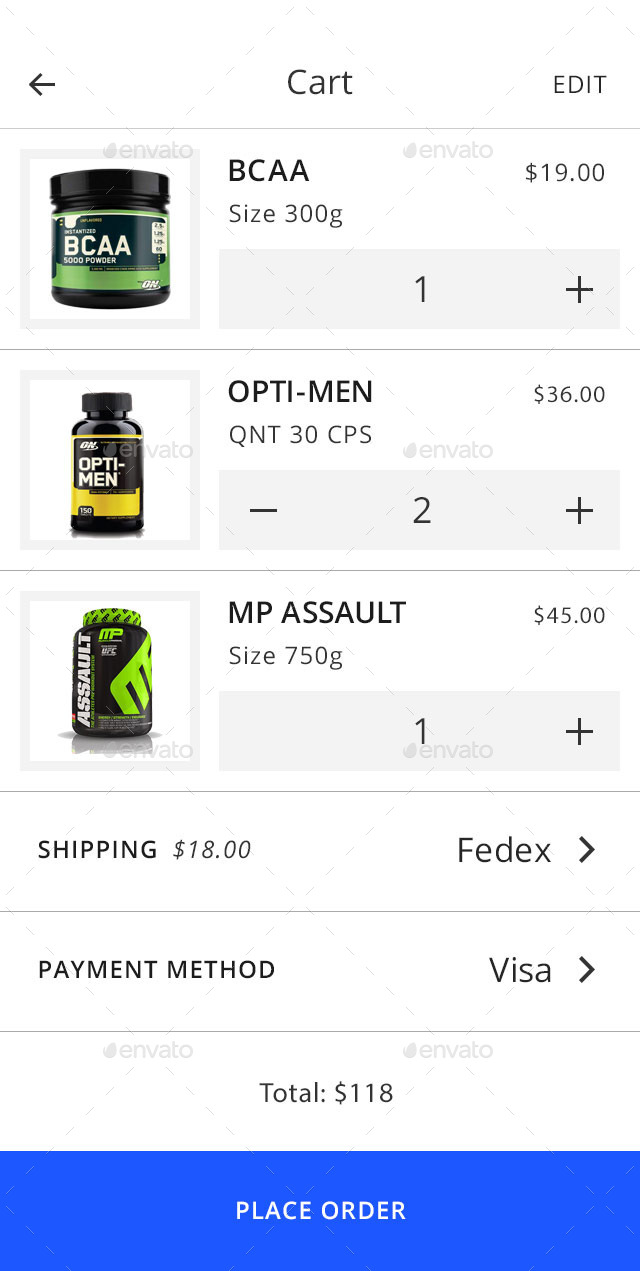The image size is (640, 1271).
Task: Open the BCAA product image
Action: pyautogui.click(x=110, y=239)
